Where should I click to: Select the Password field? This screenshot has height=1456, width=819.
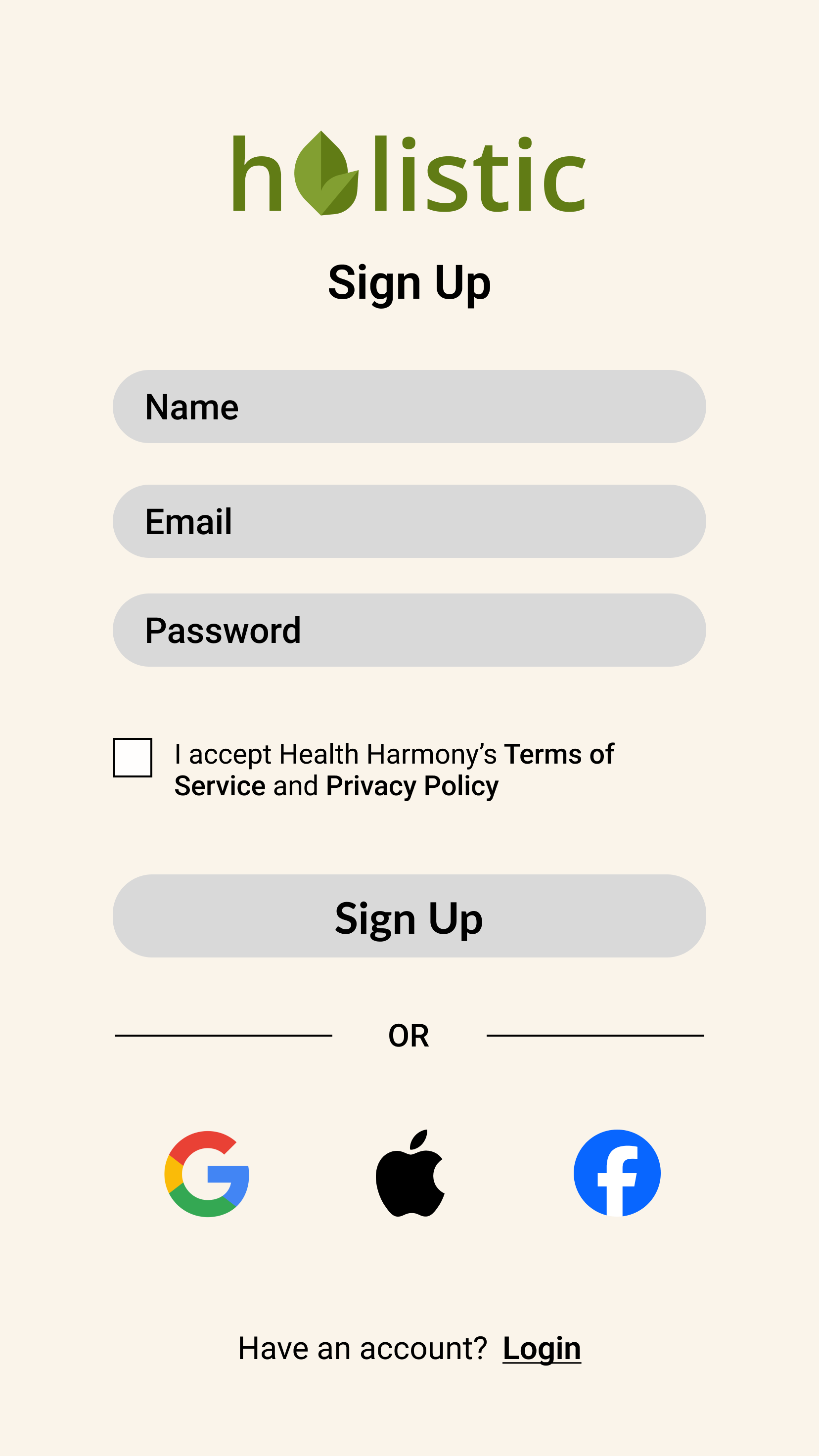[409, 630]
